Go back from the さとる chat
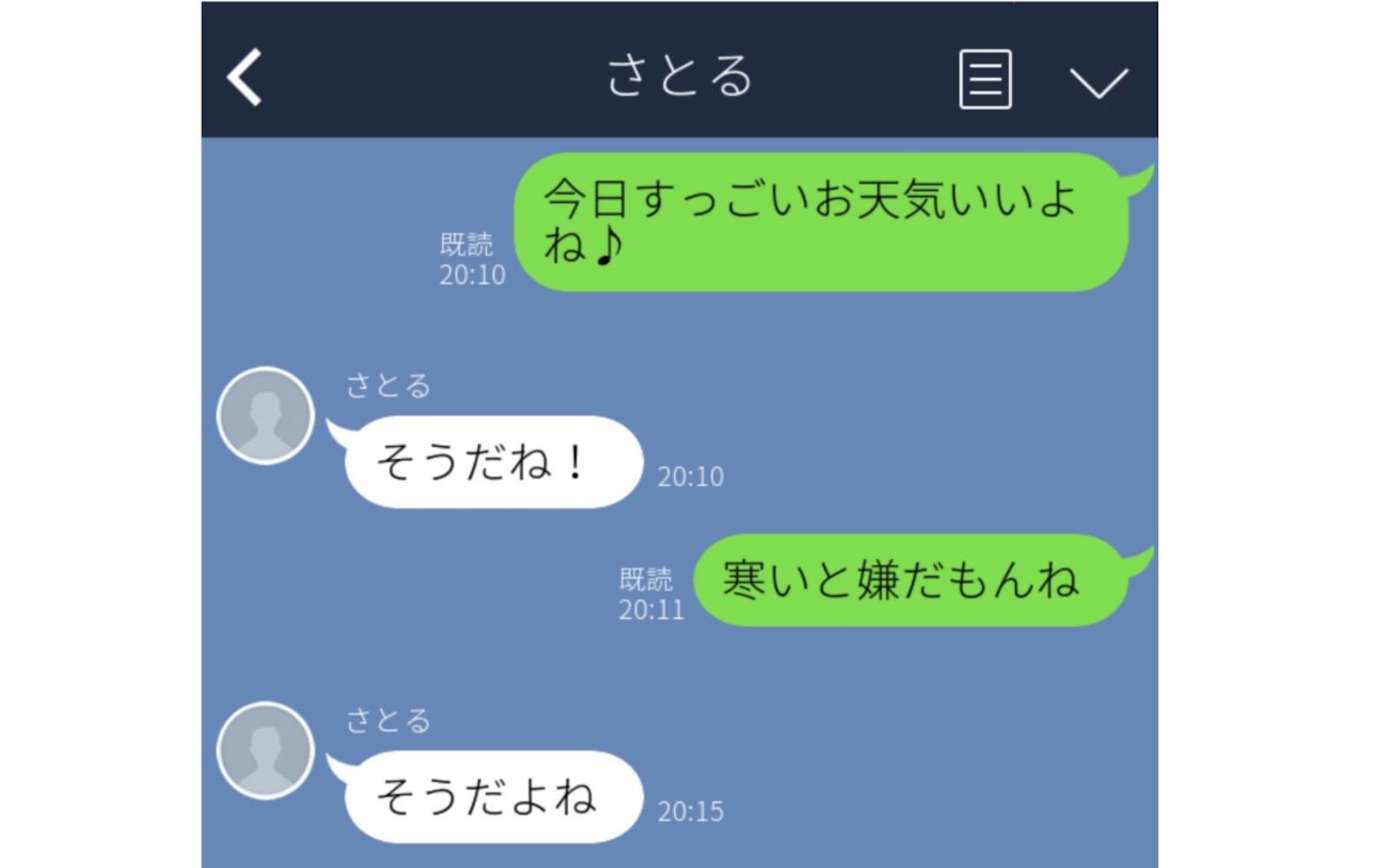Image resolution: width=1389 pixels, height=868 pixels. coord(245,77)
